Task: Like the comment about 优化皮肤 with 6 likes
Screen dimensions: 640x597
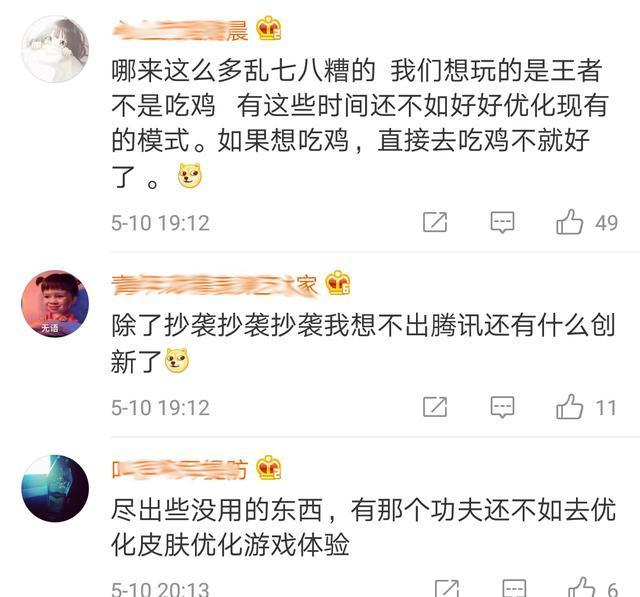Action: [581, 588]
